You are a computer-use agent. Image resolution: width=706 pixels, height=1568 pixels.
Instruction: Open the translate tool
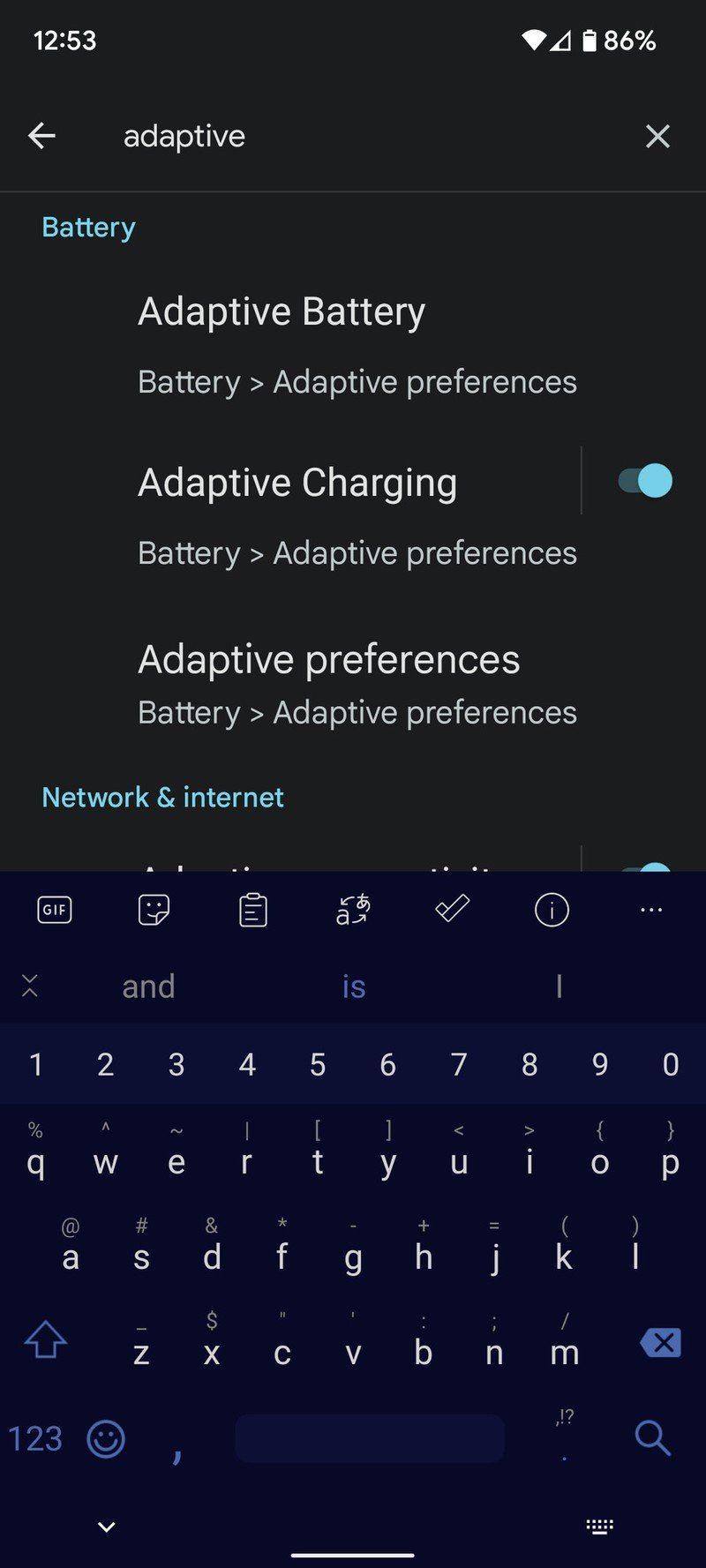tap(351, 910)
